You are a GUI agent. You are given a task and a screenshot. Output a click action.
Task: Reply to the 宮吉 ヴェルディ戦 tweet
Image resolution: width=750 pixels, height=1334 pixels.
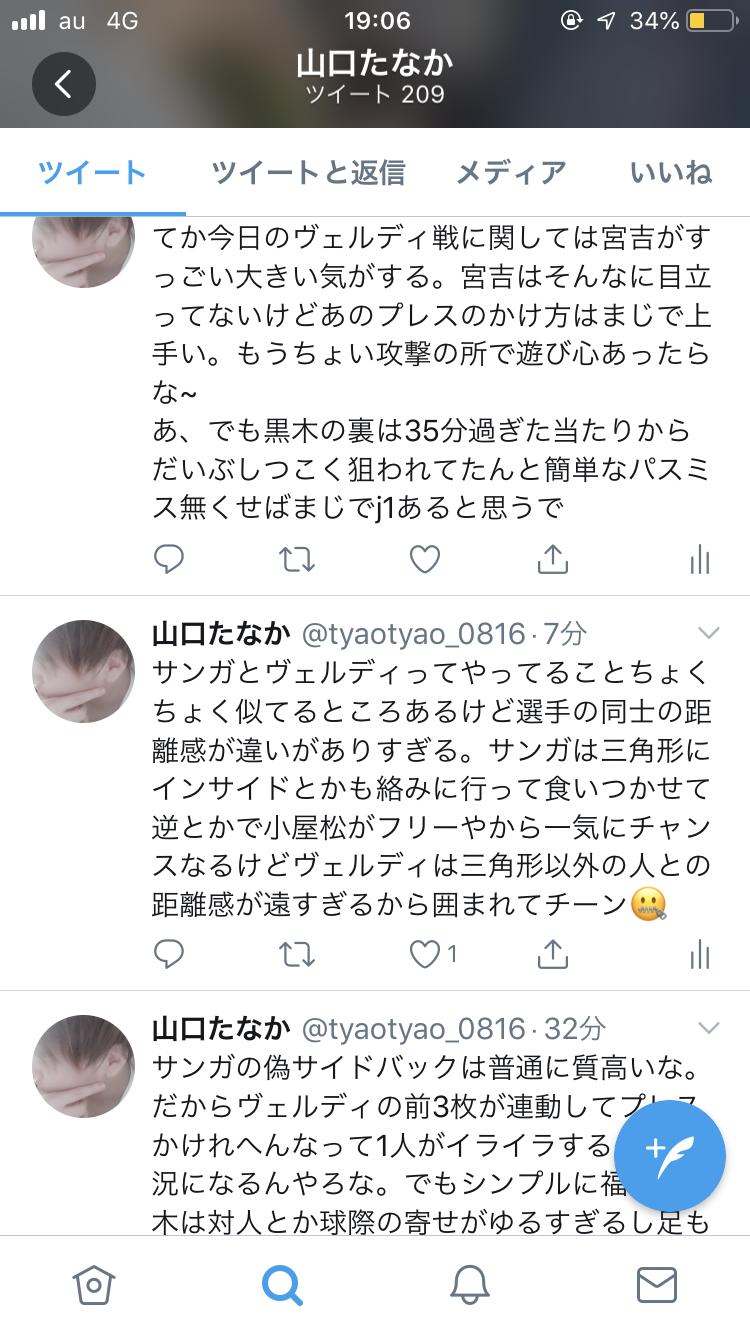tap(169, 559)
